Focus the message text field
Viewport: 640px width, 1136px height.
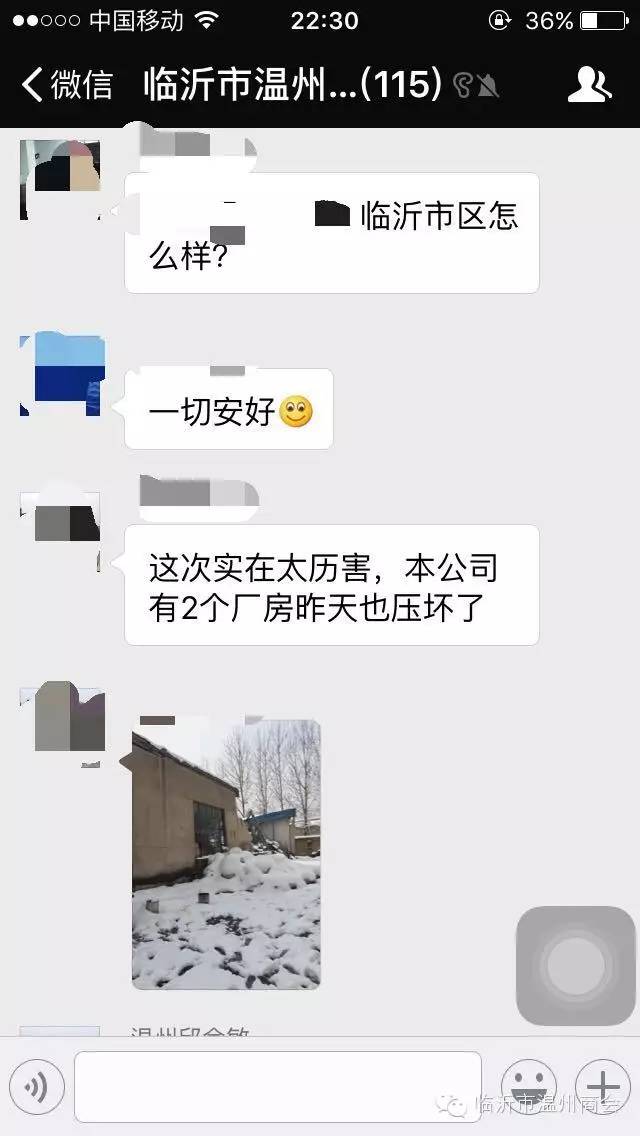(x=277, y=1087)
